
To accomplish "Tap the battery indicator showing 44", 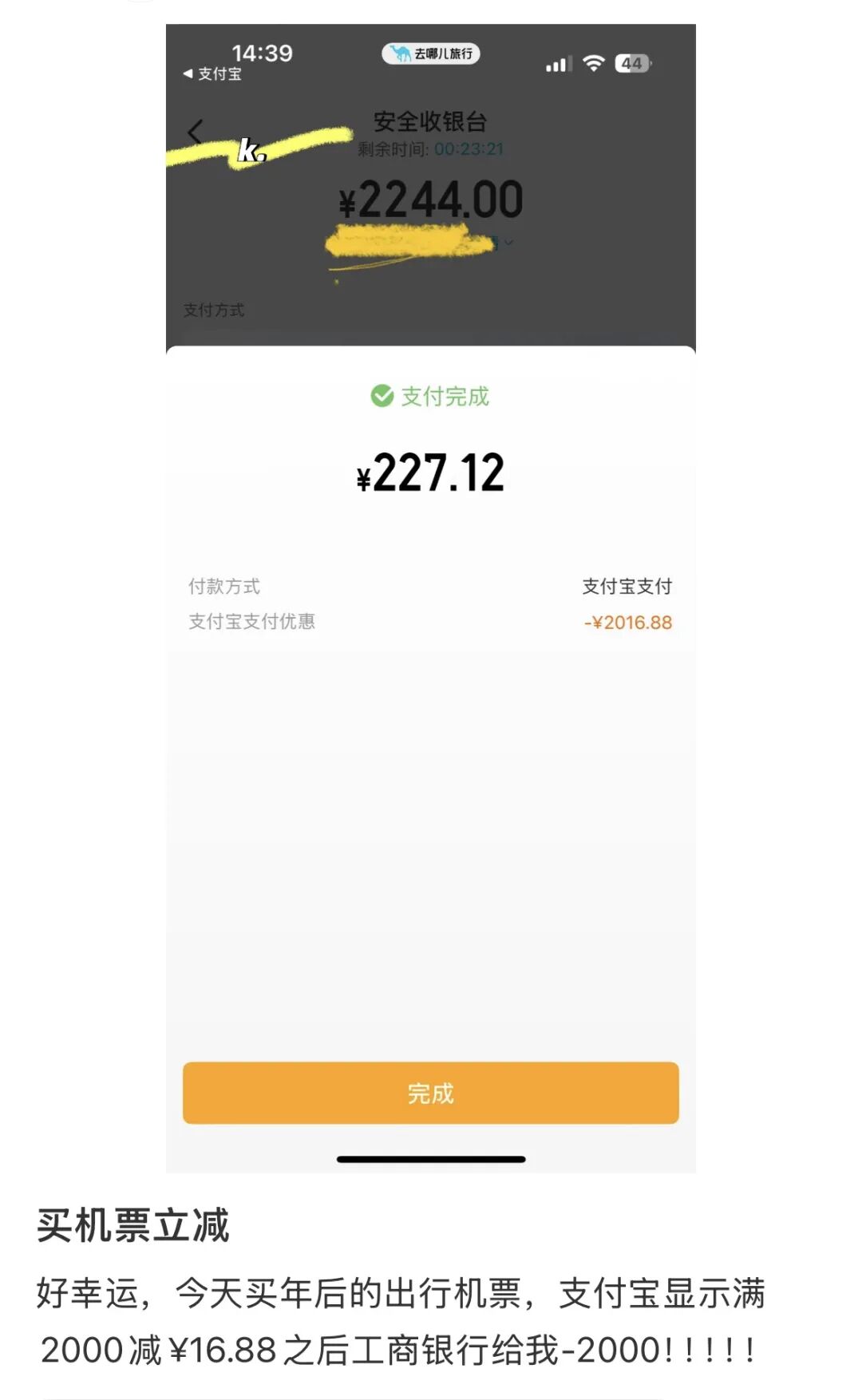I will (630, 62).
